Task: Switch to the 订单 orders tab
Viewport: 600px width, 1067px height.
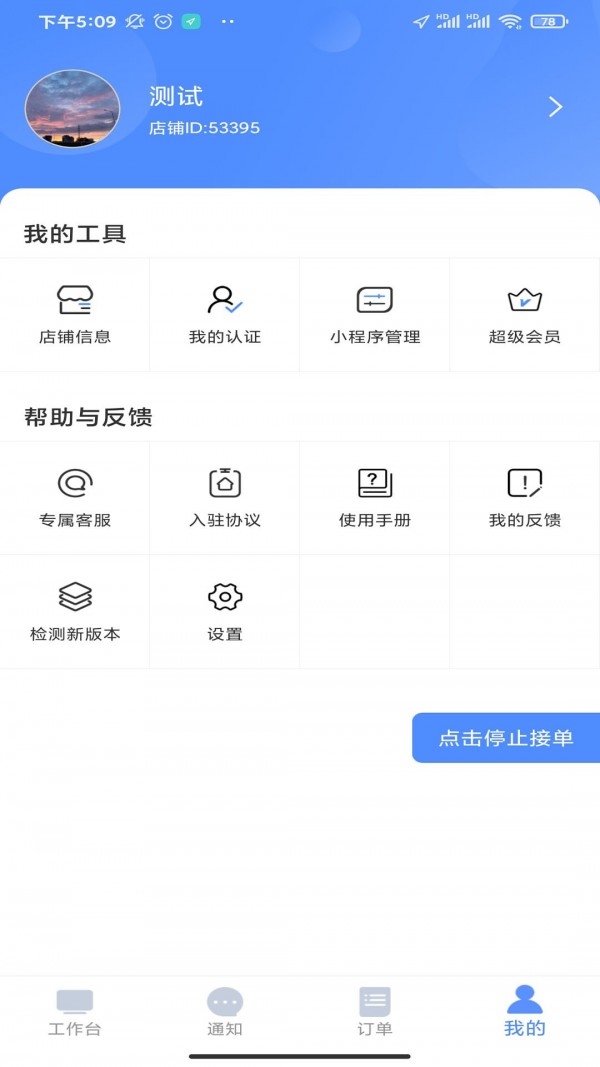Action: pyautogui.click(x=375, y=1012)
